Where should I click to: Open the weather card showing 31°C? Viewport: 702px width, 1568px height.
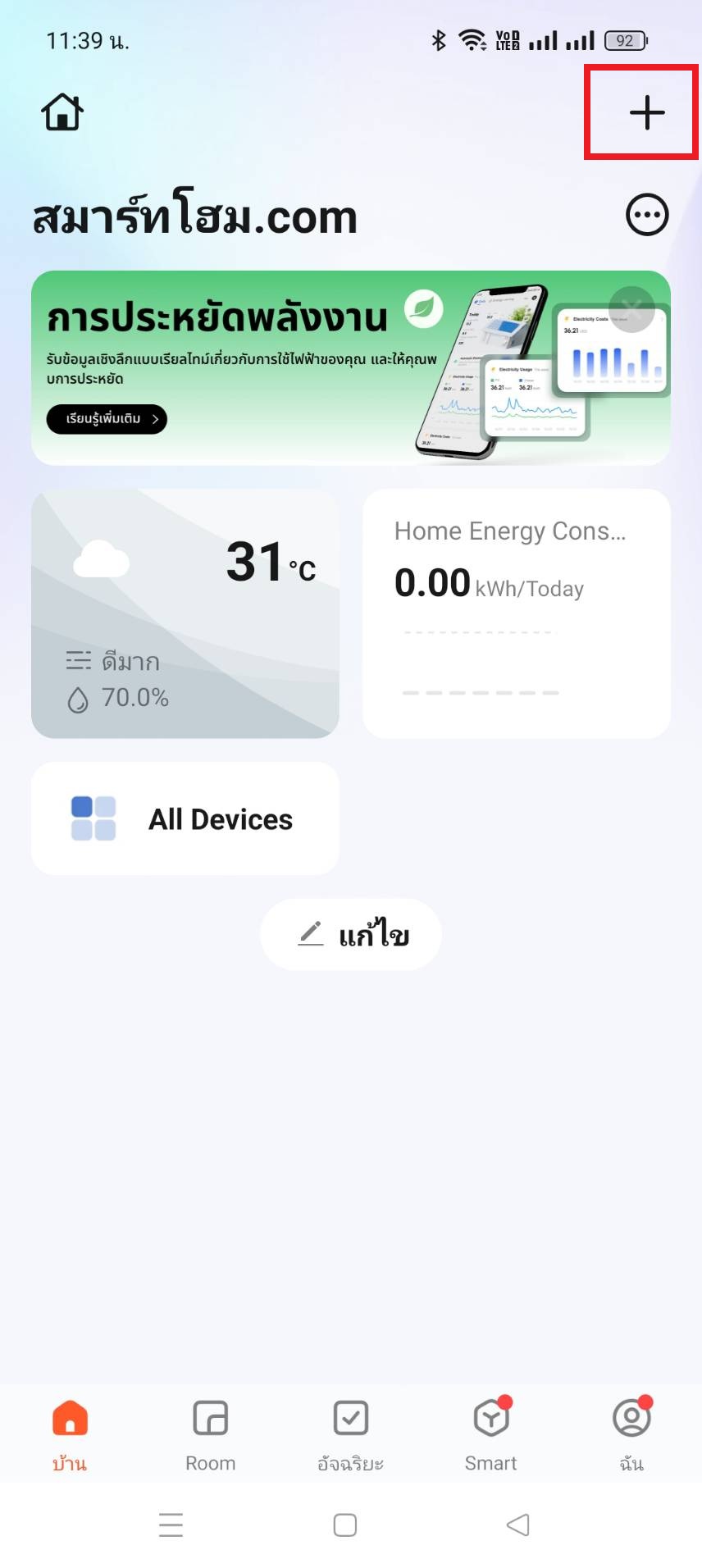(185, 613)
